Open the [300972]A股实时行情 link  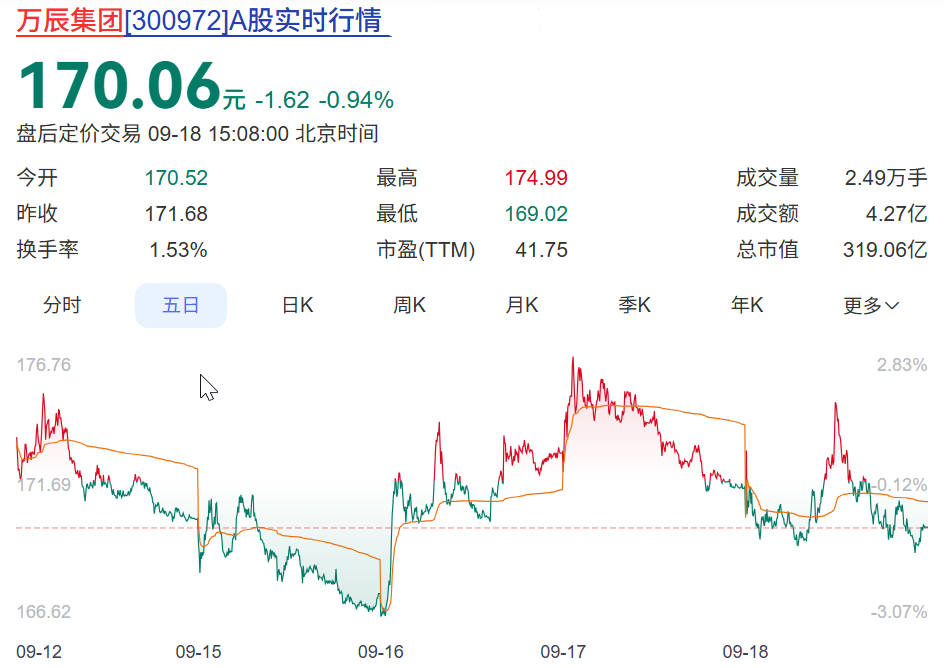pyautogui.click(x=257, y=21)
